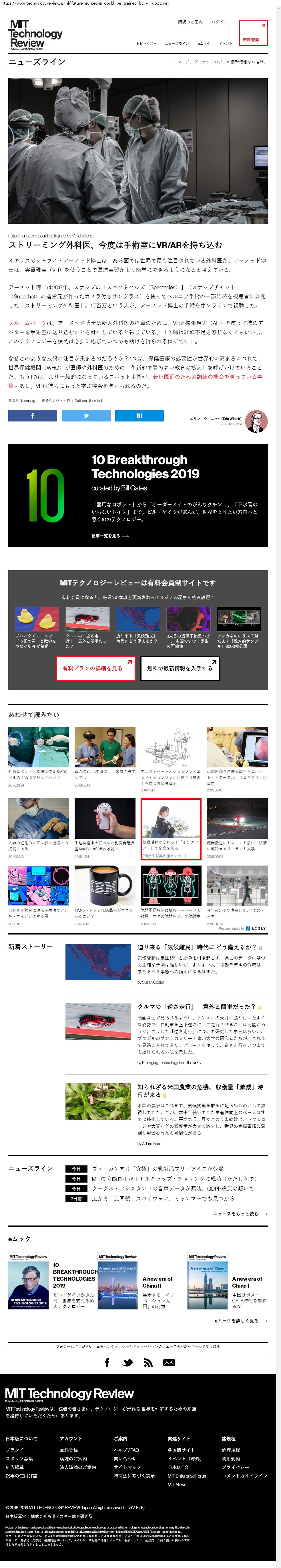Share the article on Hatena Bookmark
The height and width of the screenshot is (1568, 281).
point(139,416)
